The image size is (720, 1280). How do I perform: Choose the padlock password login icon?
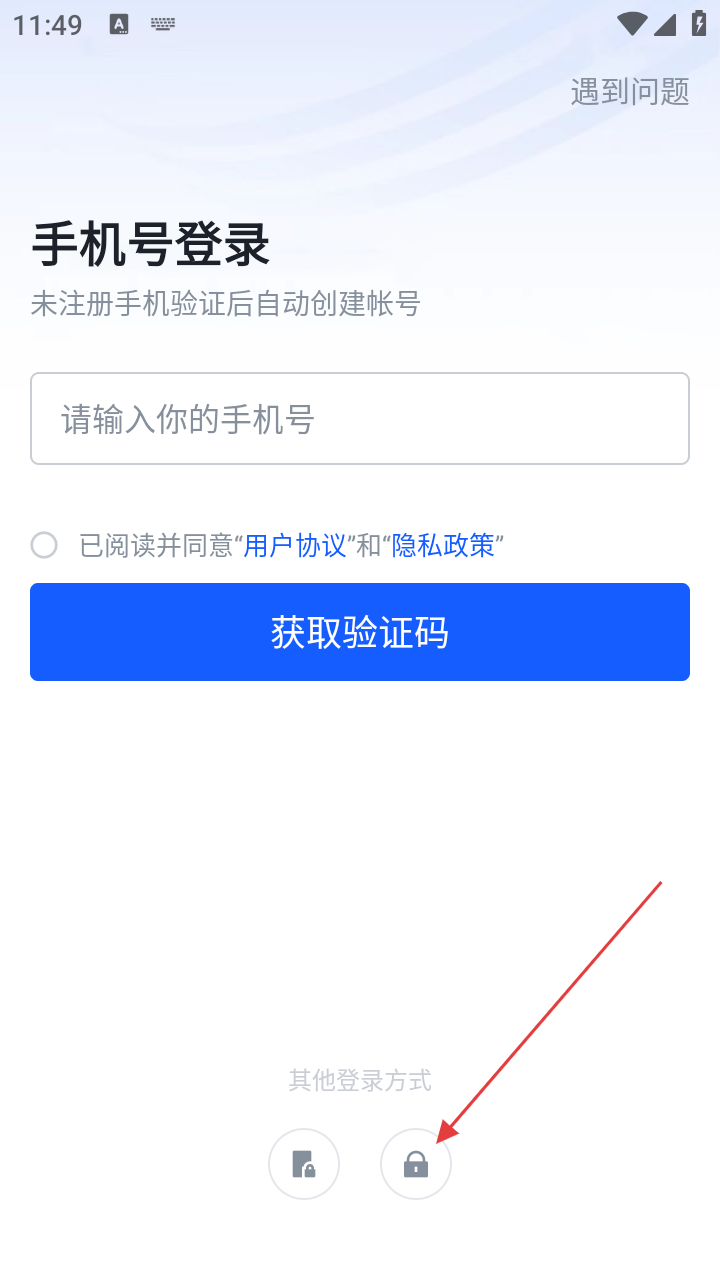(416, 1163)
